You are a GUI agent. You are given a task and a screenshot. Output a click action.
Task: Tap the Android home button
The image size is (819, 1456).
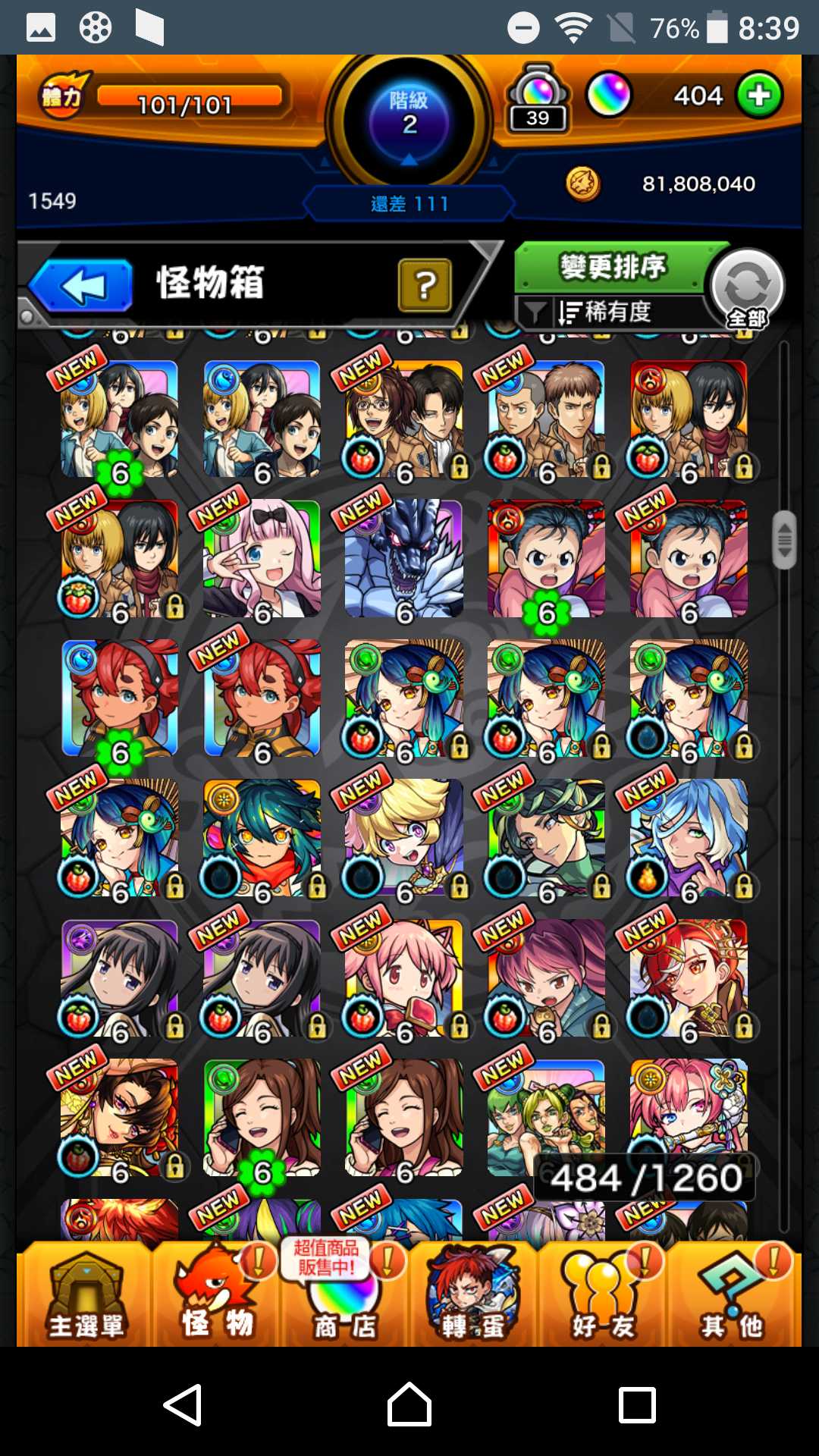pyautogui.click(x=409, y=1405)
